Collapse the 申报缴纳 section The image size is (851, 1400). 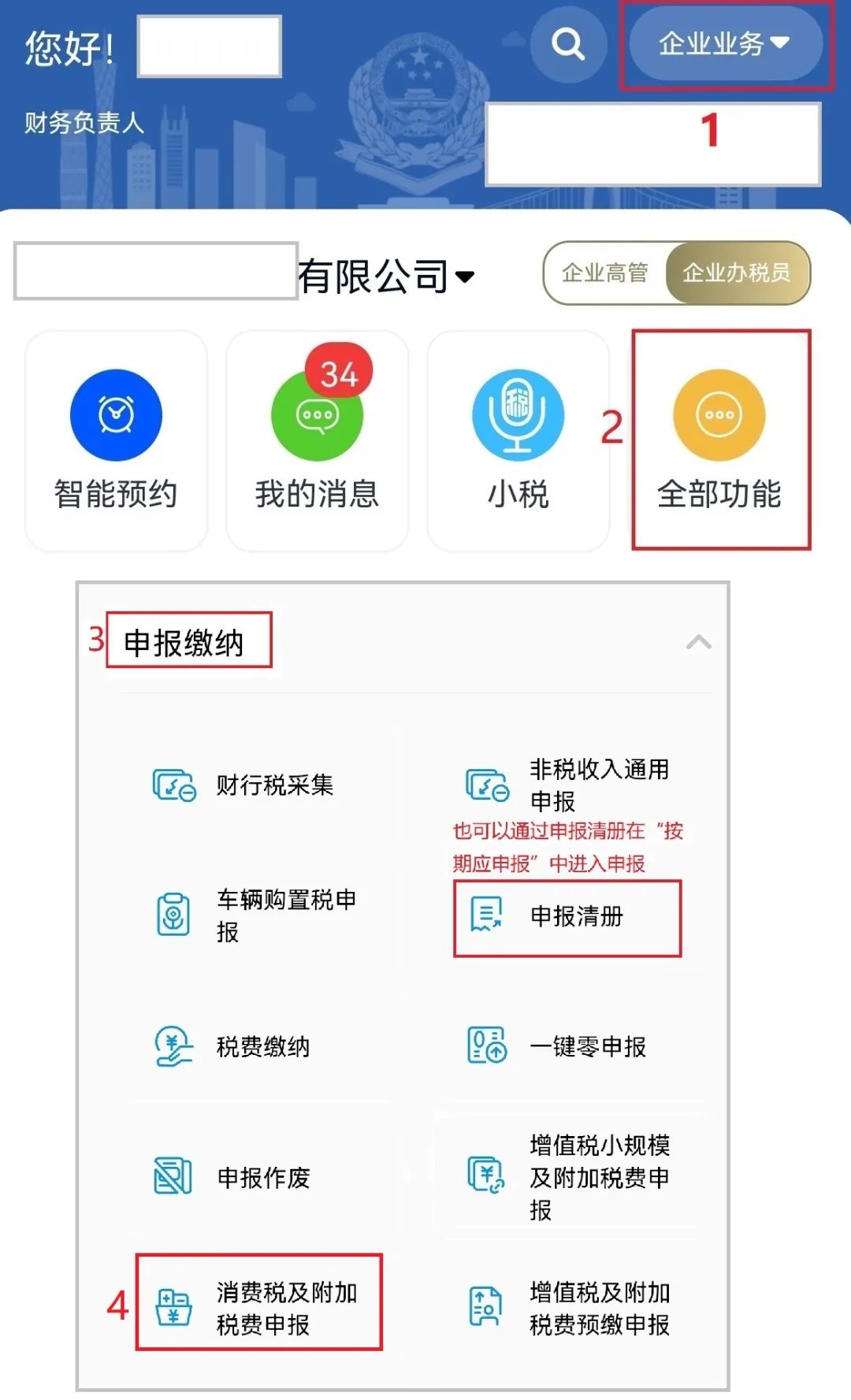tap(699, 642)
